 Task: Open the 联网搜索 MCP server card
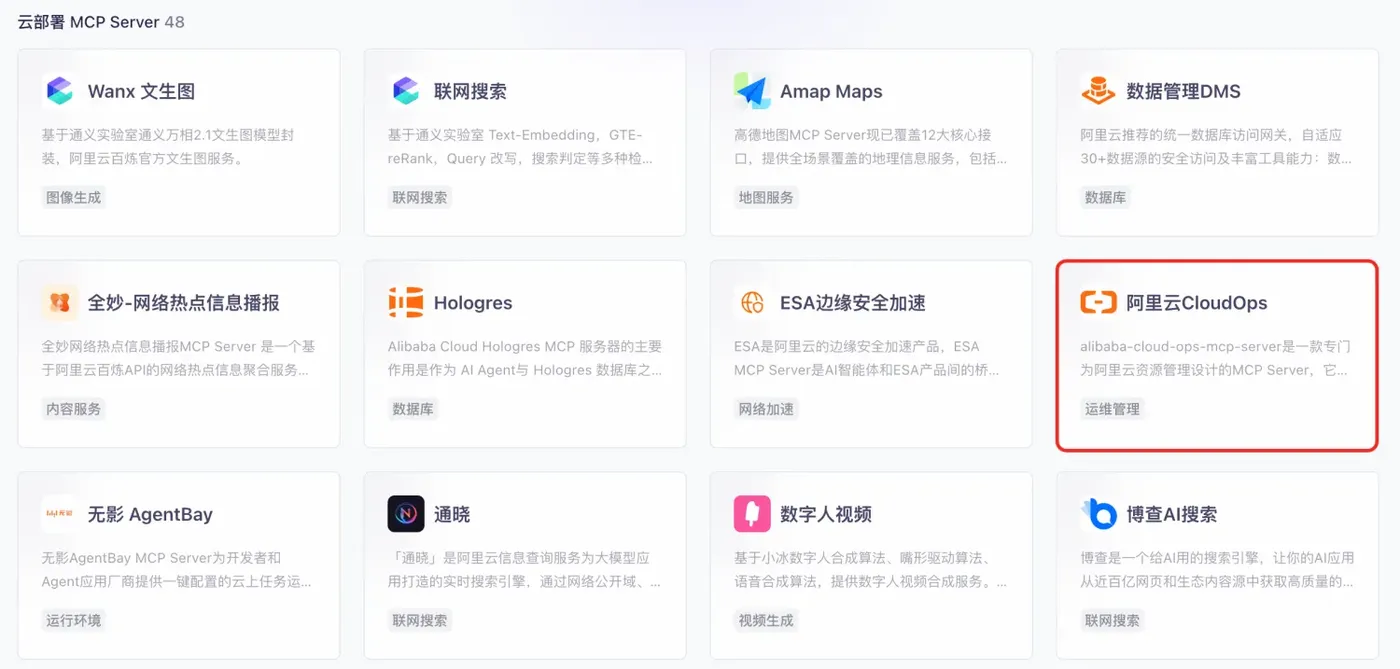tap(524, 142)
